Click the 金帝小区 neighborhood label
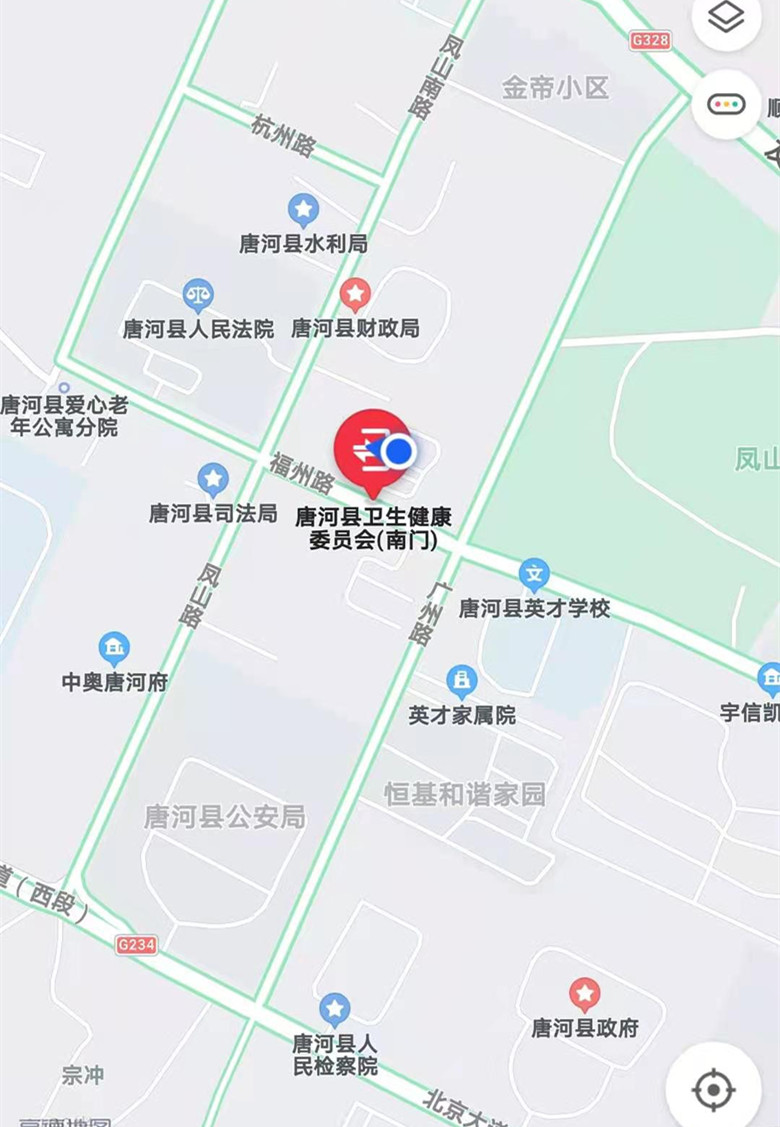 tap(556, 87)
